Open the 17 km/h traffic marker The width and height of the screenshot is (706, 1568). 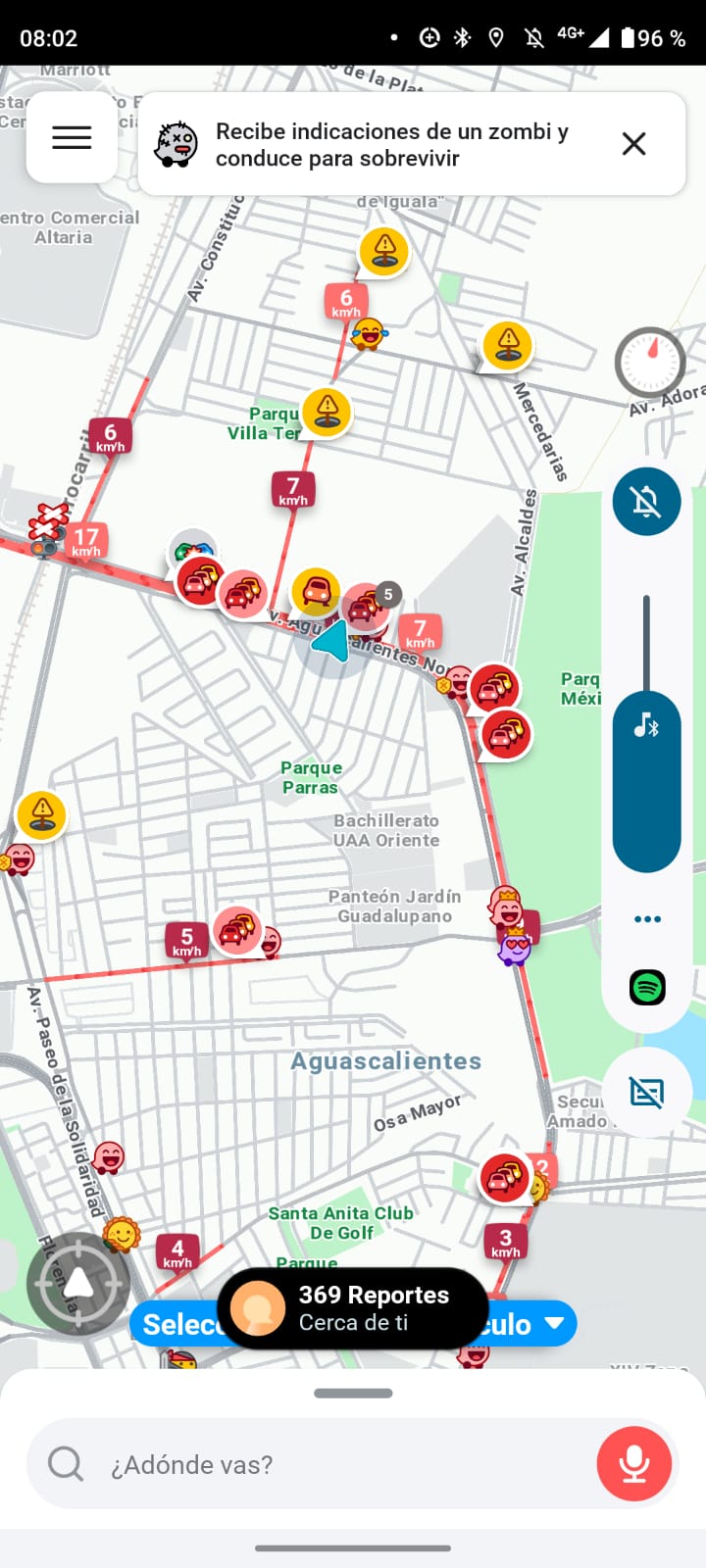pyautogui.click(x=86, y=540)
